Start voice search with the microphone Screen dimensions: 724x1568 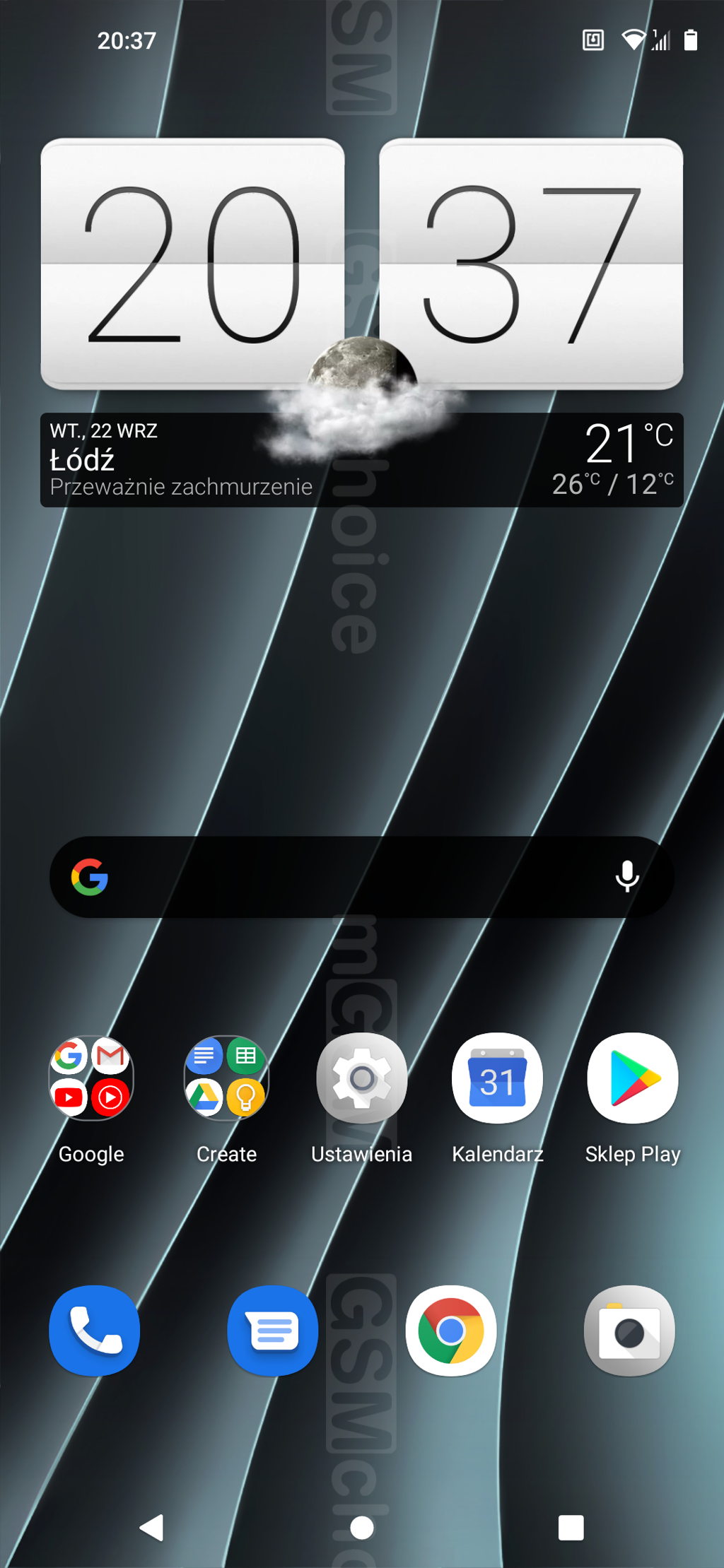pyautogui.click(x=626, y=877)
